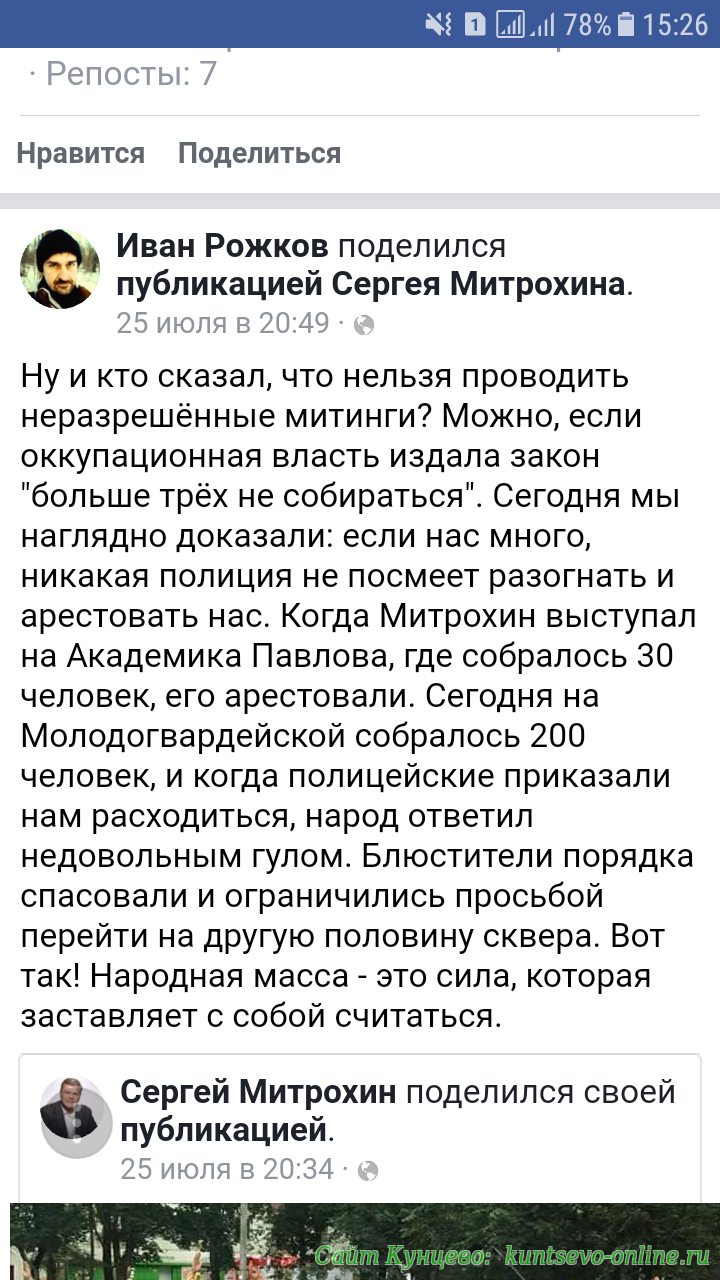Tap Поделиться to share the post
This screenshot has height=1280, width=720.
[x=259, y=153]
